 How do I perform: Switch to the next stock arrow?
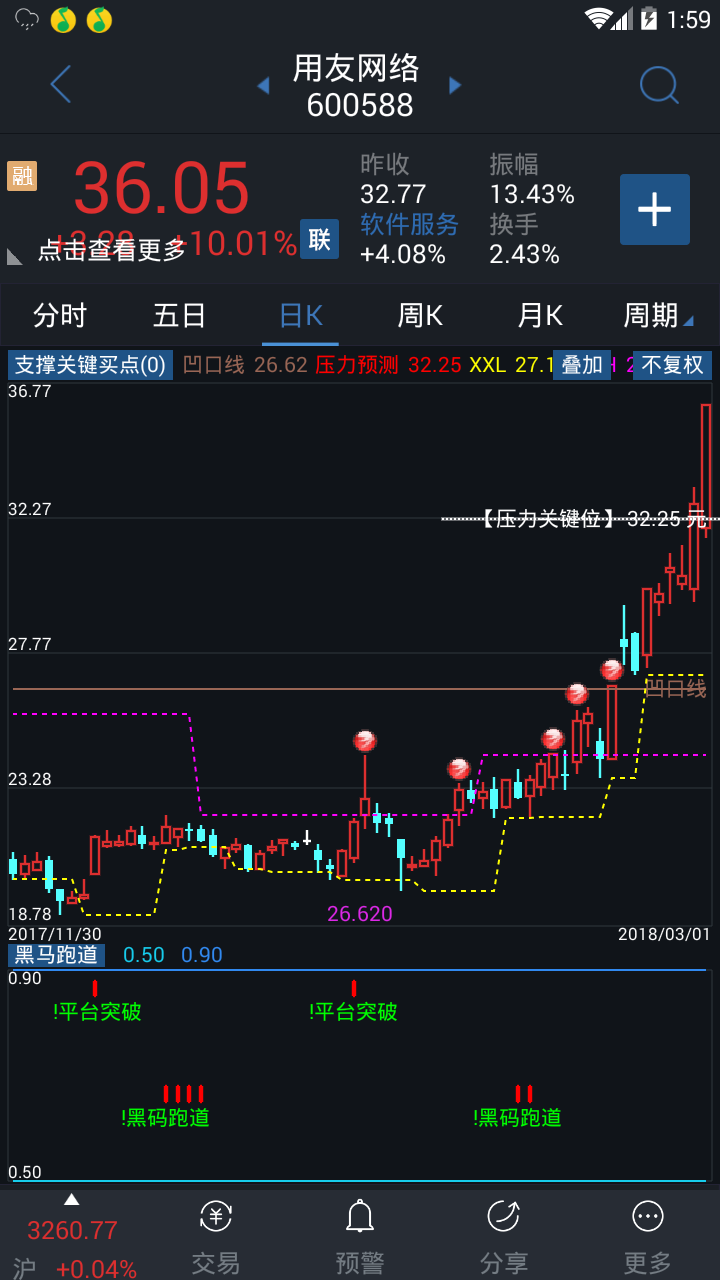coord(455,86)
